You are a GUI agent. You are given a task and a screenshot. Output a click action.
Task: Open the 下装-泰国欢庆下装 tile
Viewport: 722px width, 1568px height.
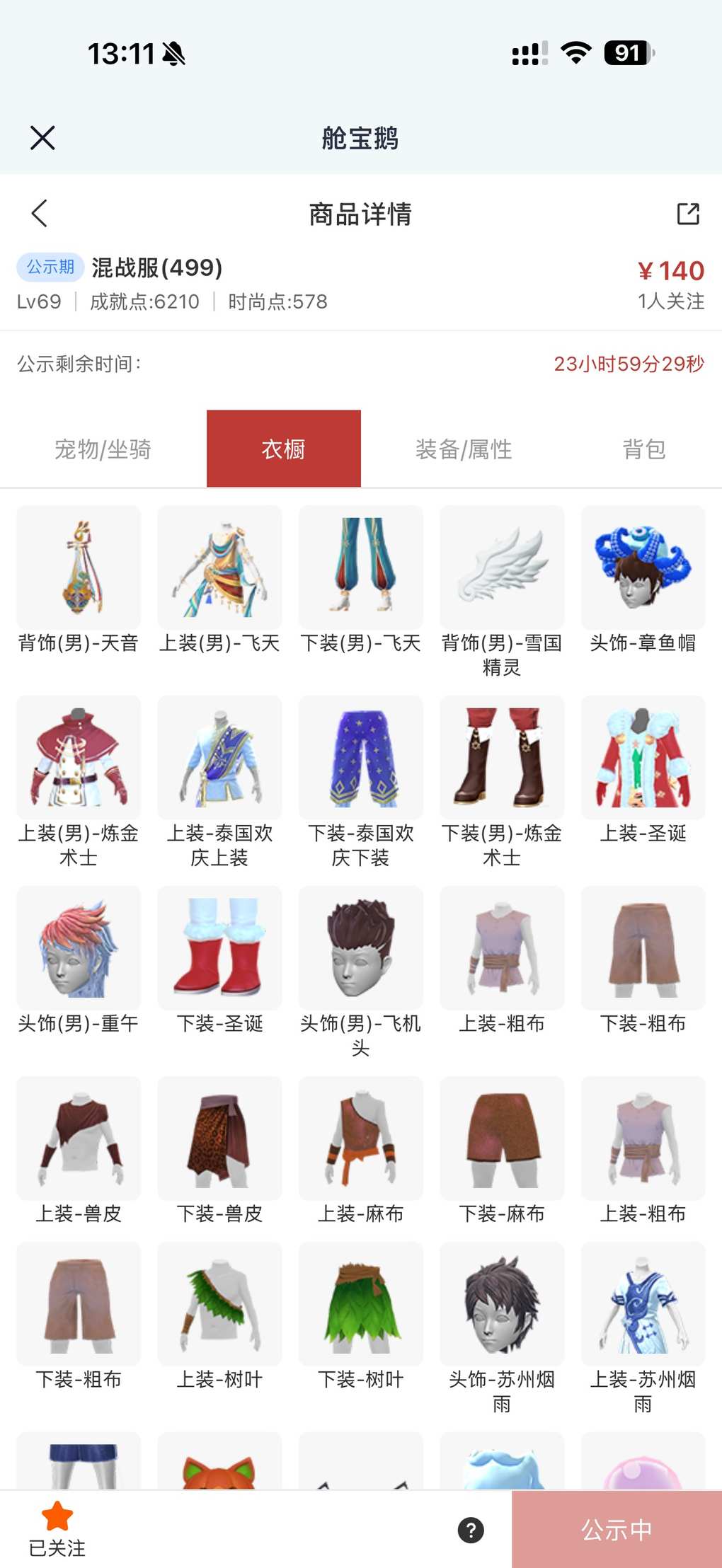pyautogui.click(x=361, y=759)
